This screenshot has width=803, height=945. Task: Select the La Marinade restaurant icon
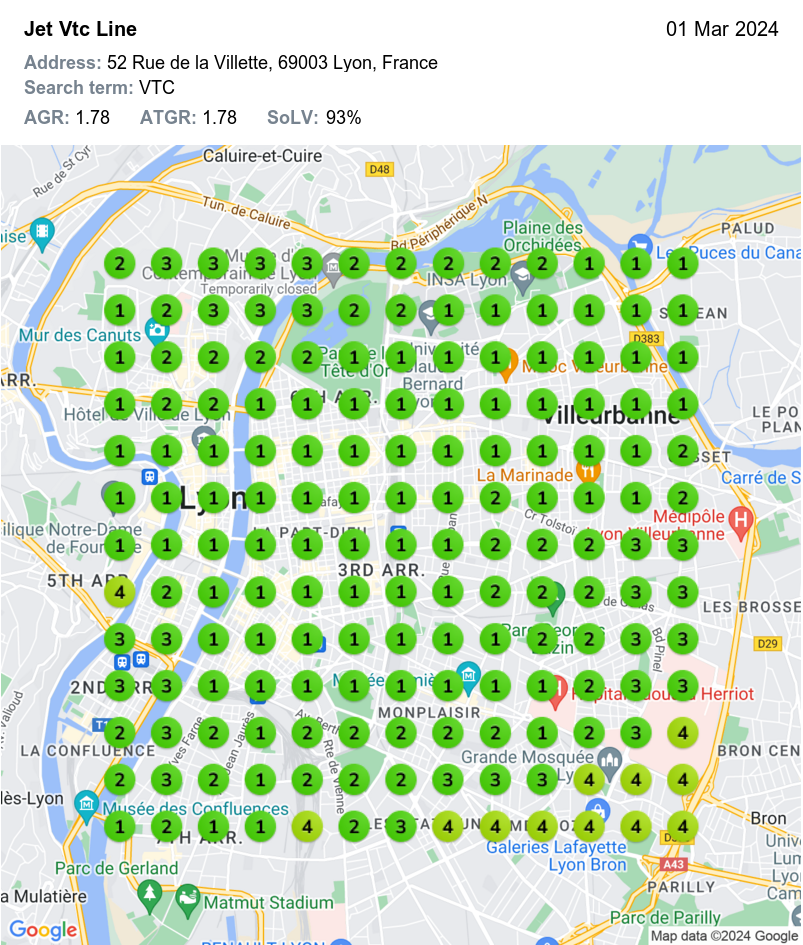coord(588,470)
